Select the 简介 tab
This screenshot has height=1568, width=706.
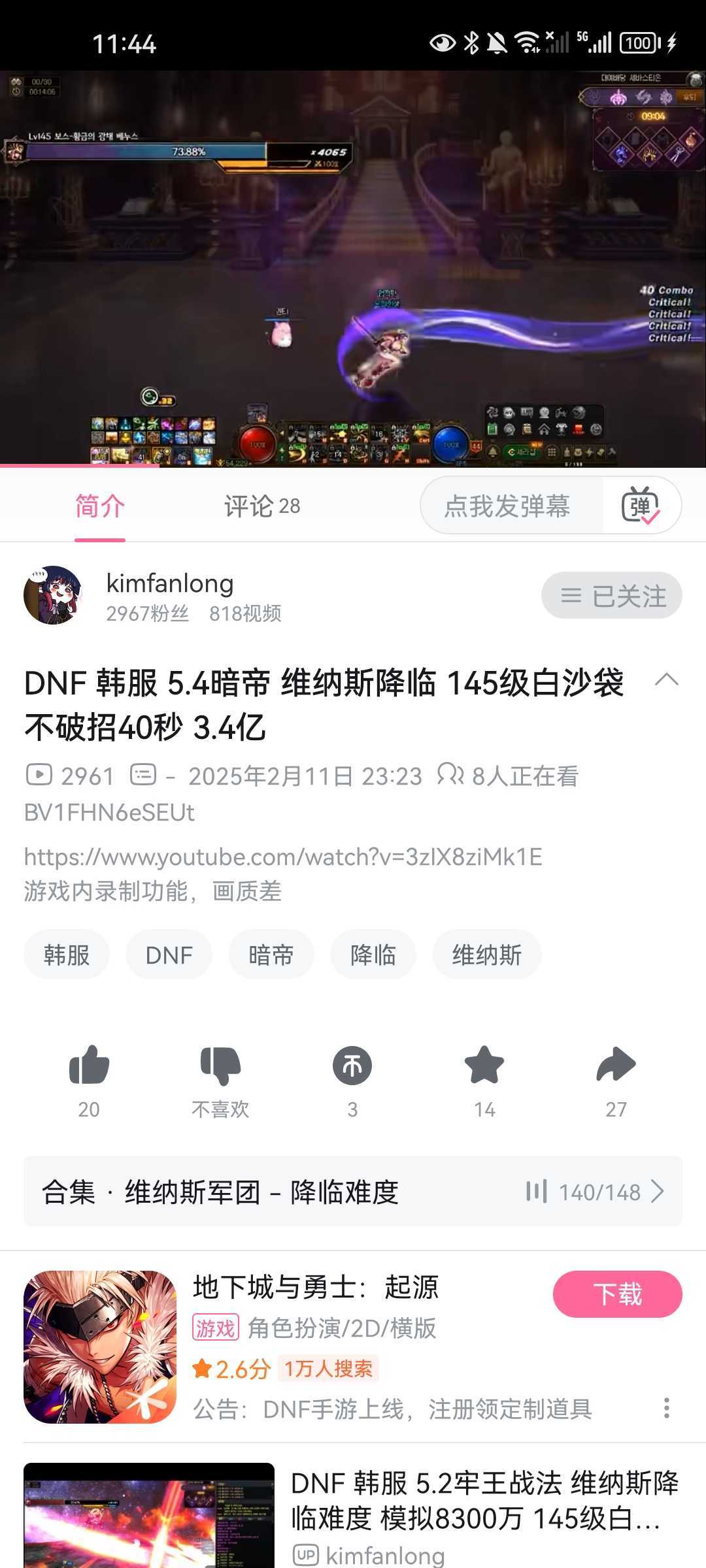(99, 506)
